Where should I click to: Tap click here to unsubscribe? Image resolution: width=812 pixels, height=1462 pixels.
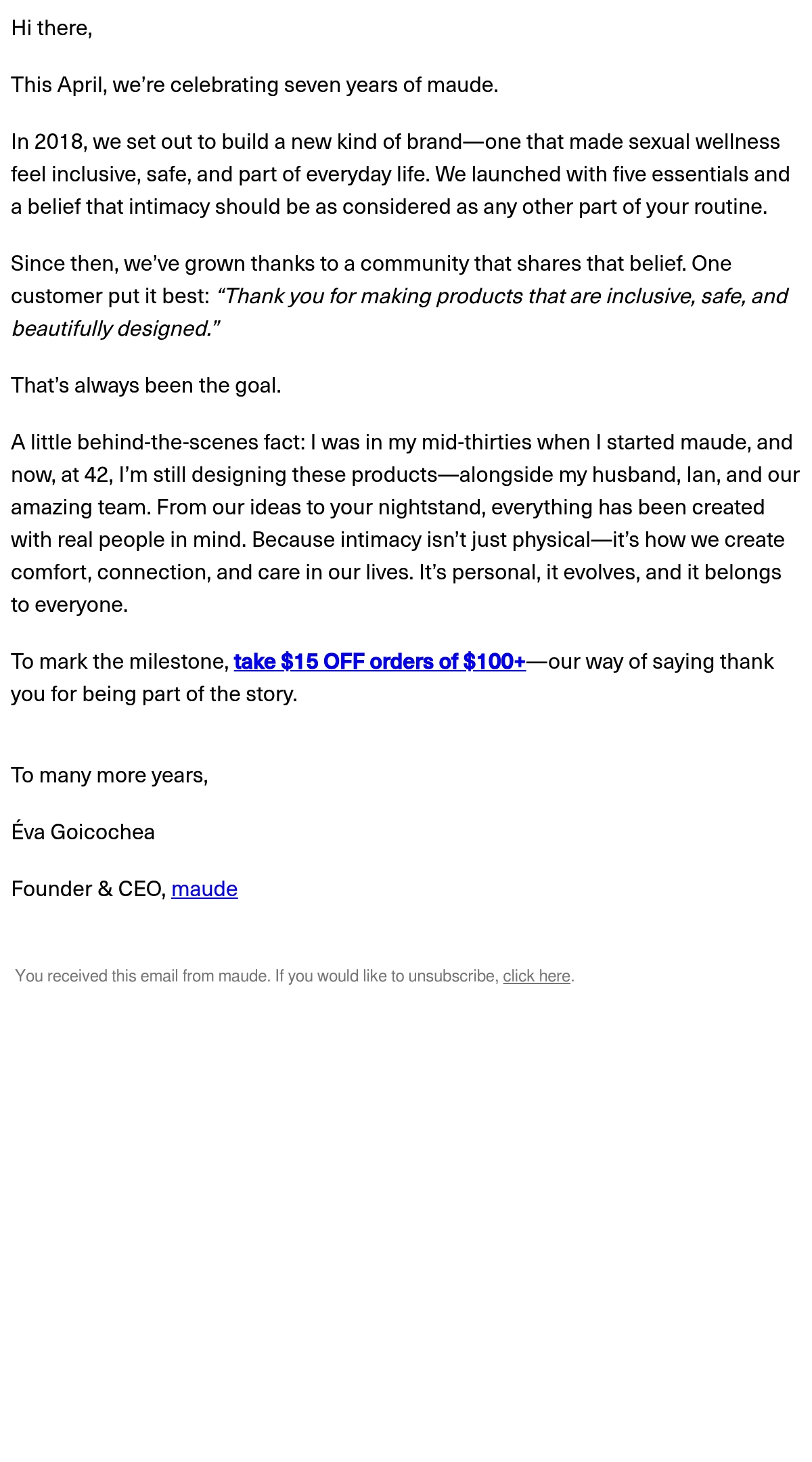coord(537,976)
